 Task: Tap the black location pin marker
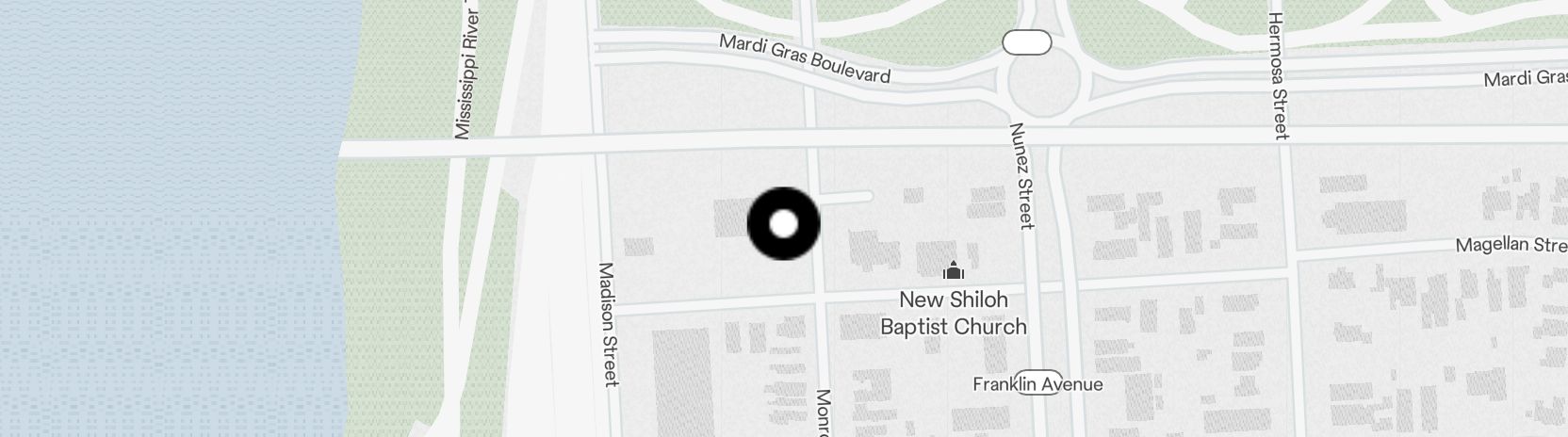pyautogui.click(x=783, y=224)
